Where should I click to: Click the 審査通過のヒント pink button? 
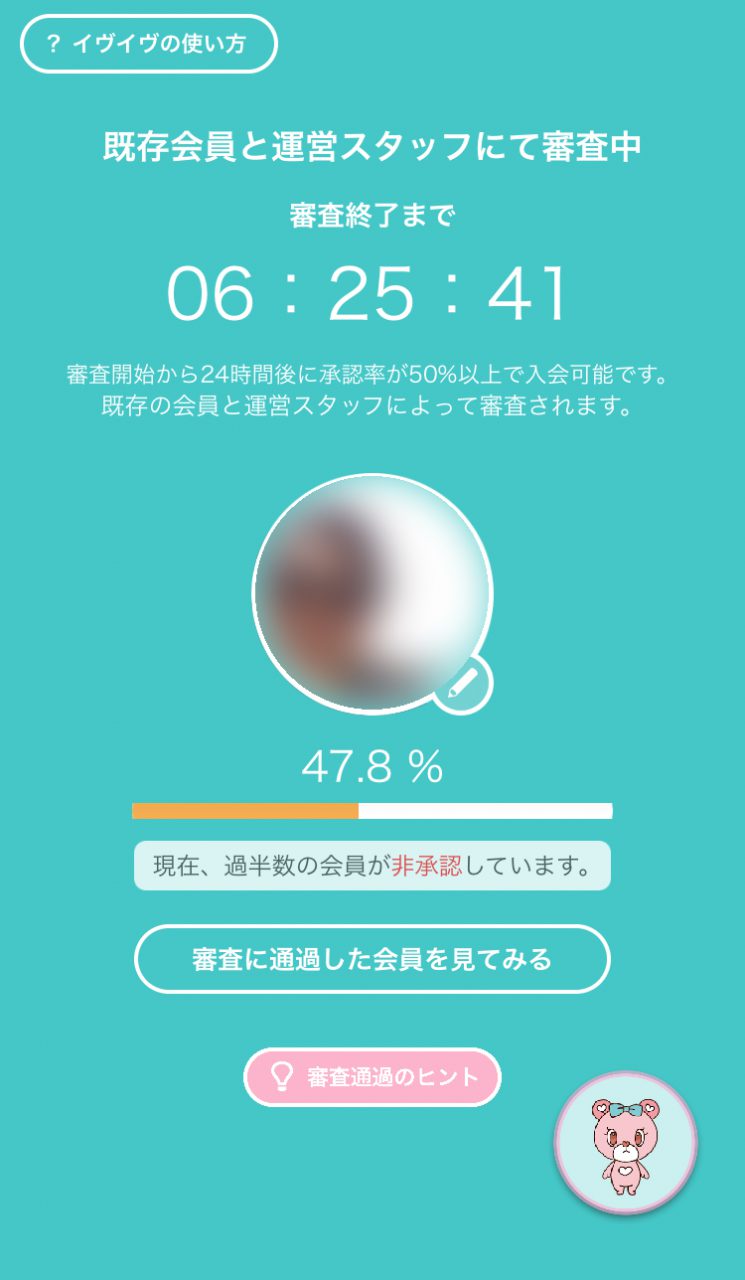(372, 1075)
